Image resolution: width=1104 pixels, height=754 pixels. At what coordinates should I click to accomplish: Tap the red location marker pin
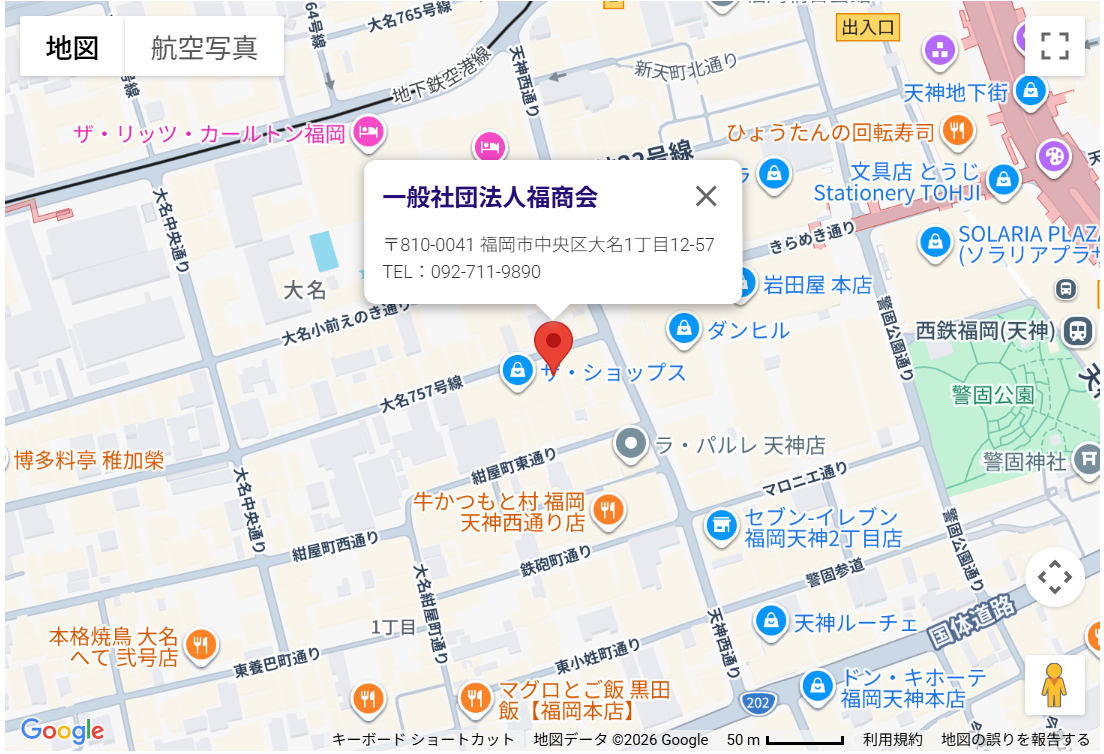click(553, 345)
